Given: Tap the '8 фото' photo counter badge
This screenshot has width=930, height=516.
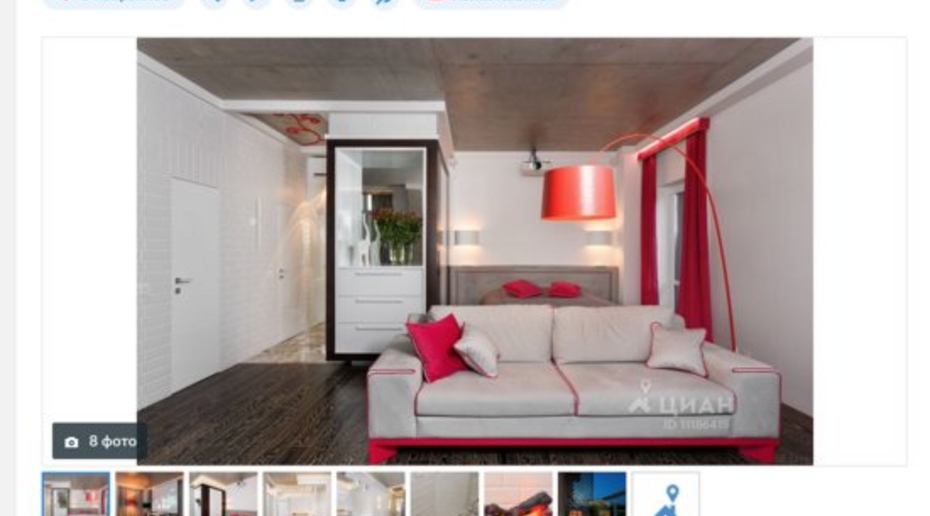Looking at the screenshot, I should coord(100,441).
